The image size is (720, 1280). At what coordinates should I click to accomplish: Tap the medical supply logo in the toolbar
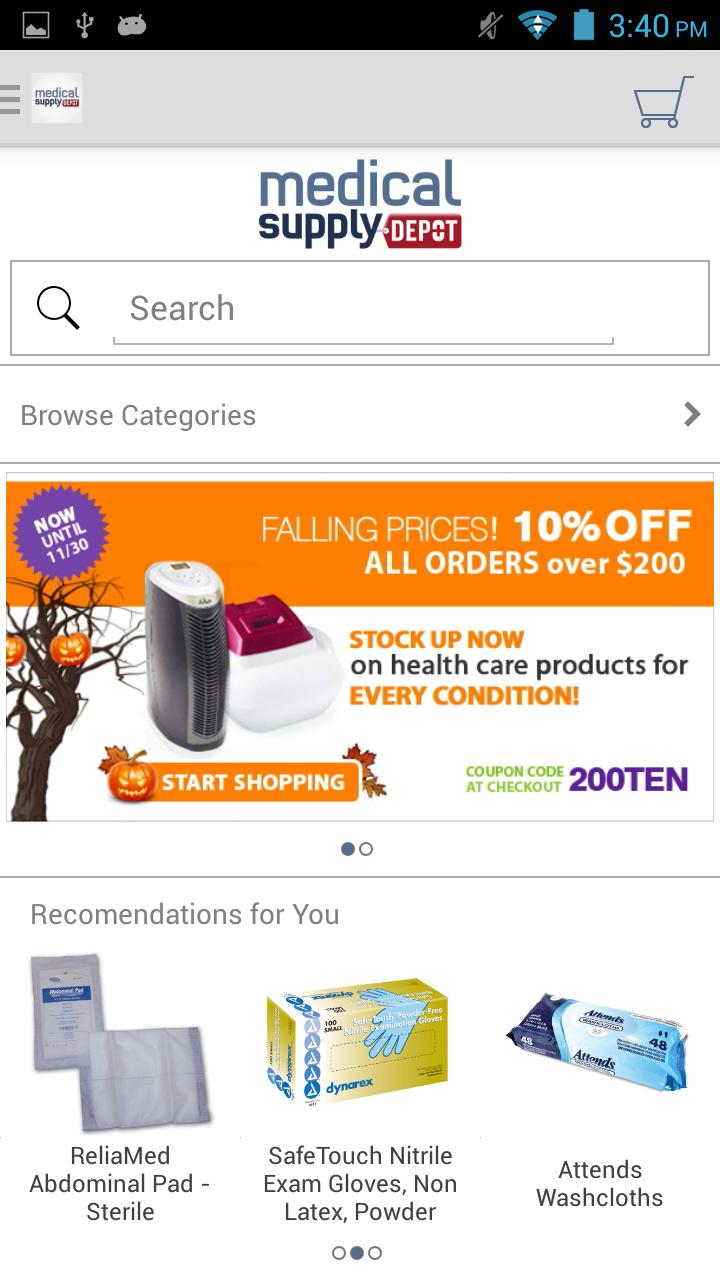tap(56, 99)
